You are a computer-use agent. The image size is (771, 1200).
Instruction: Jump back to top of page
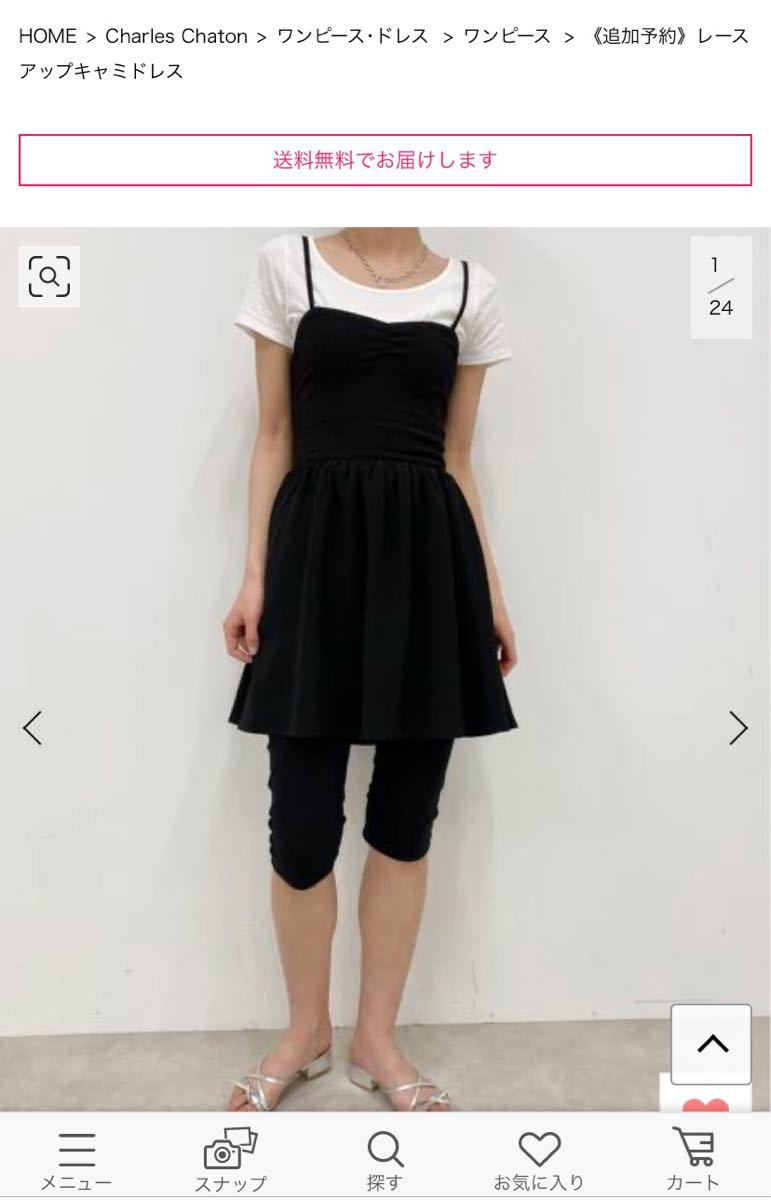[713, 1045]
